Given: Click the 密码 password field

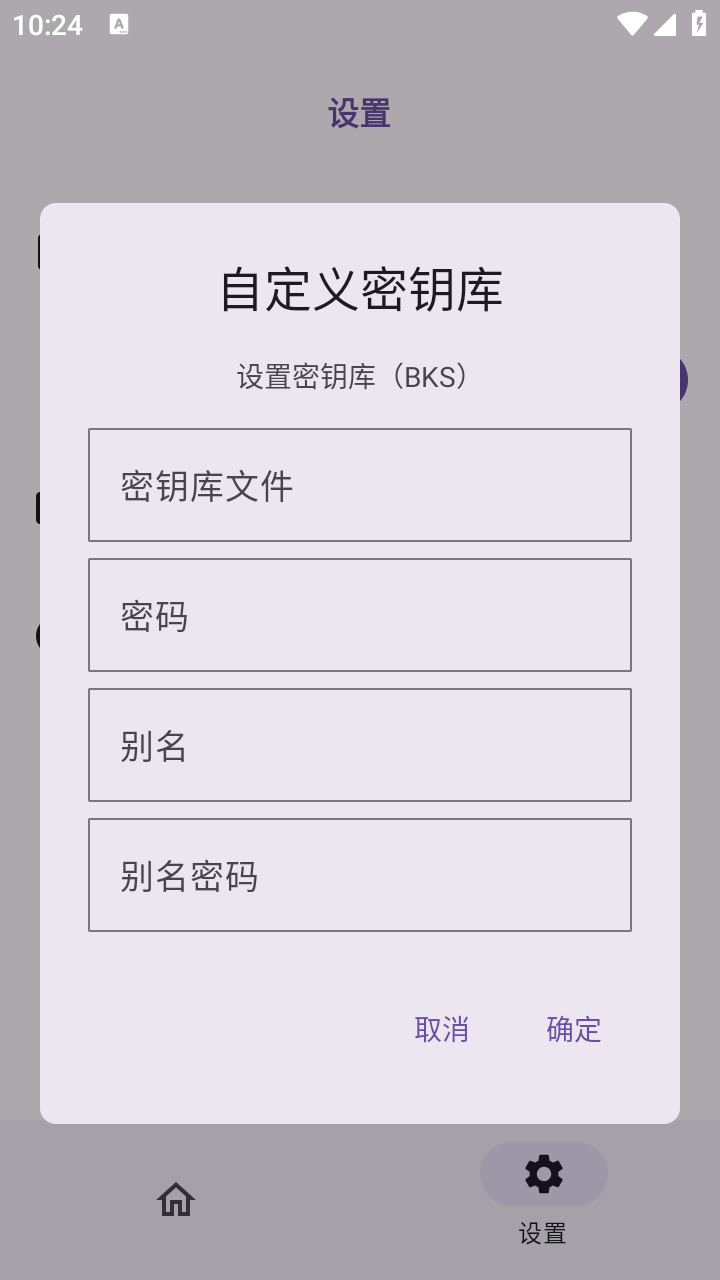Looking at the screenshot, I should click(360, 614).
